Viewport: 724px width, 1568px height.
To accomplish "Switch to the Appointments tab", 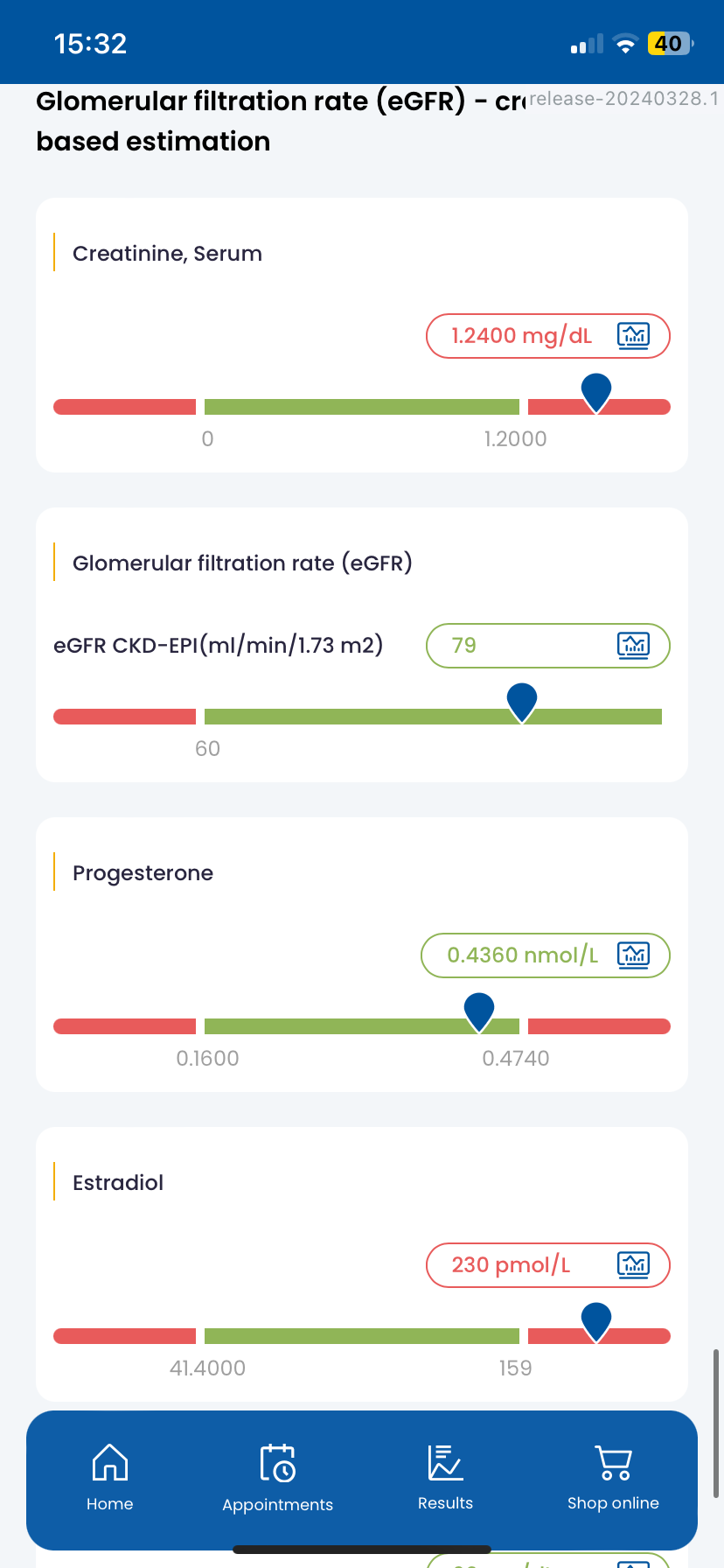I will [x=277, y=1477].
